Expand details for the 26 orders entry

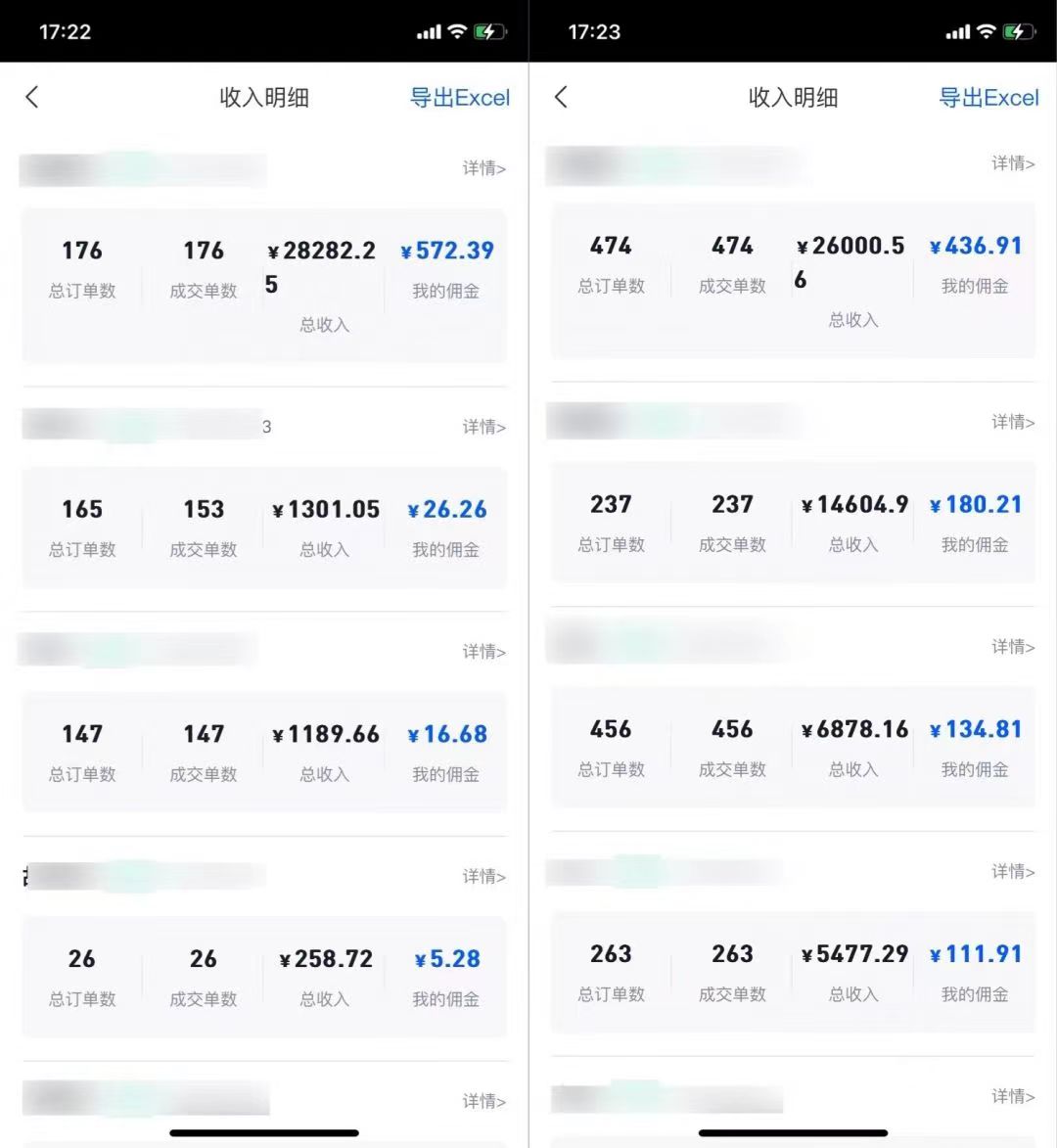(483, 877)
